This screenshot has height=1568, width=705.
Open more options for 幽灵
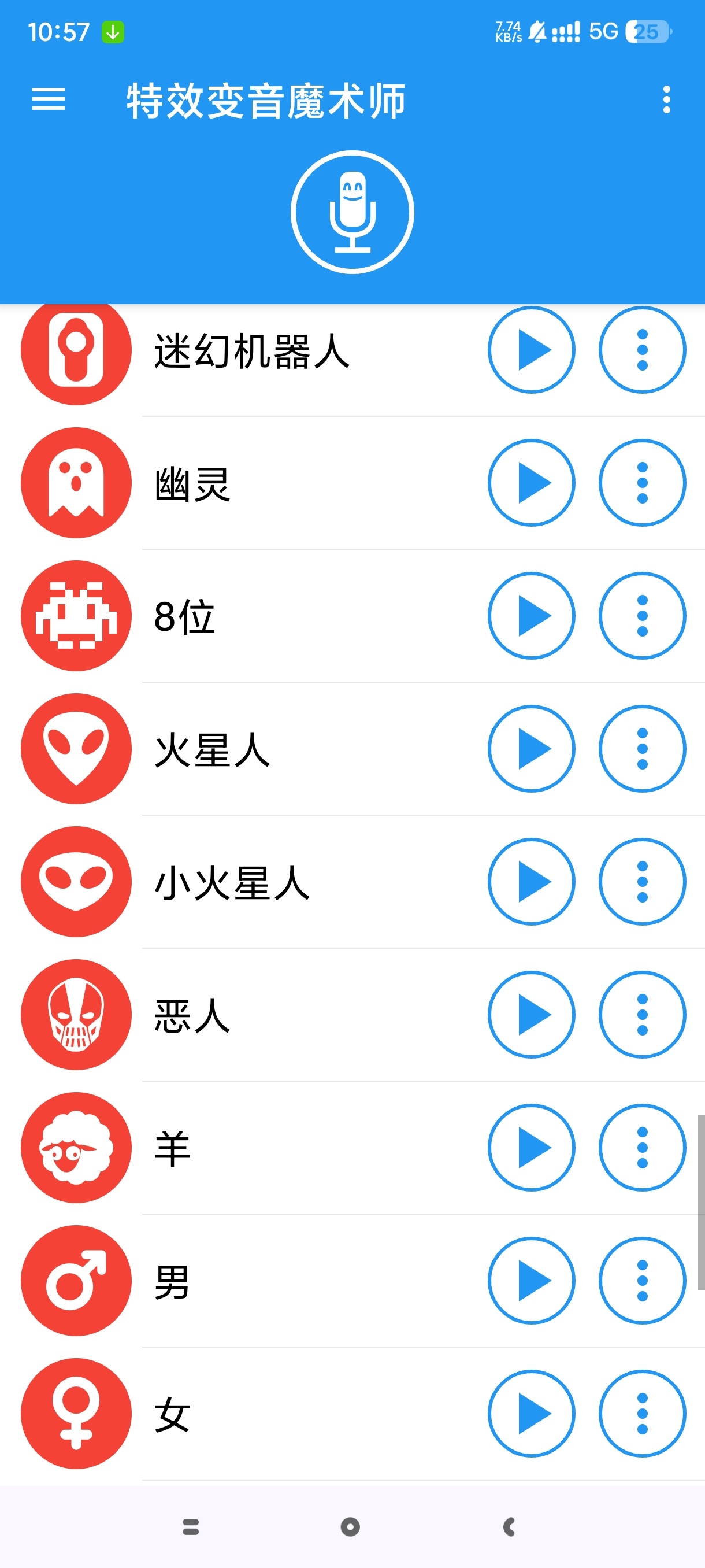[642, 483]
